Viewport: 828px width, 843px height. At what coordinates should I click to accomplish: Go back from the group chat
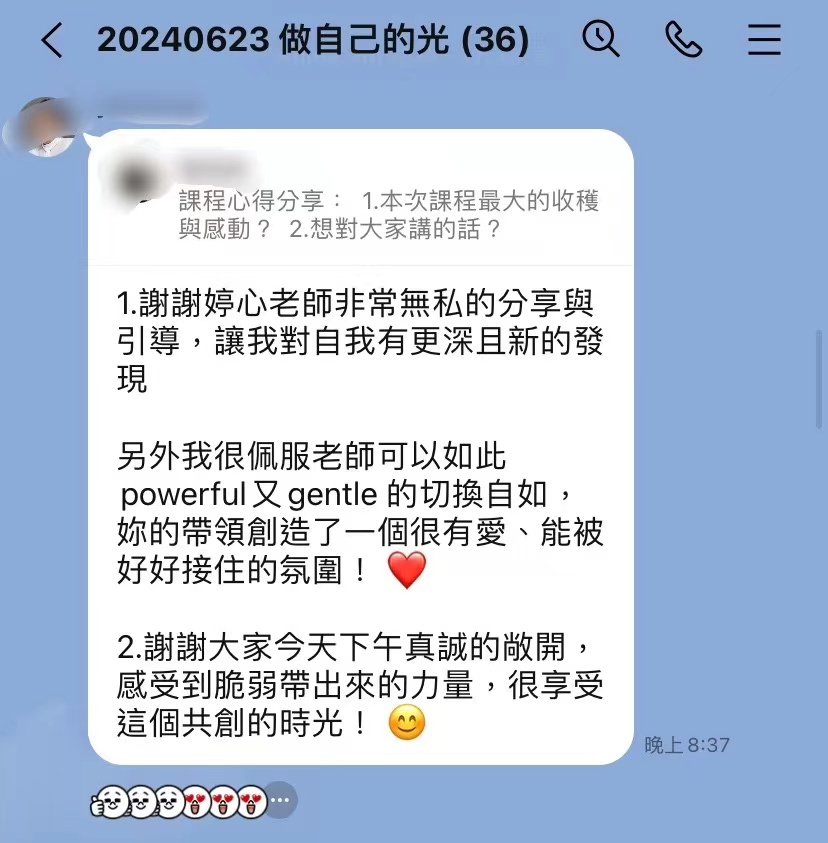52,40
